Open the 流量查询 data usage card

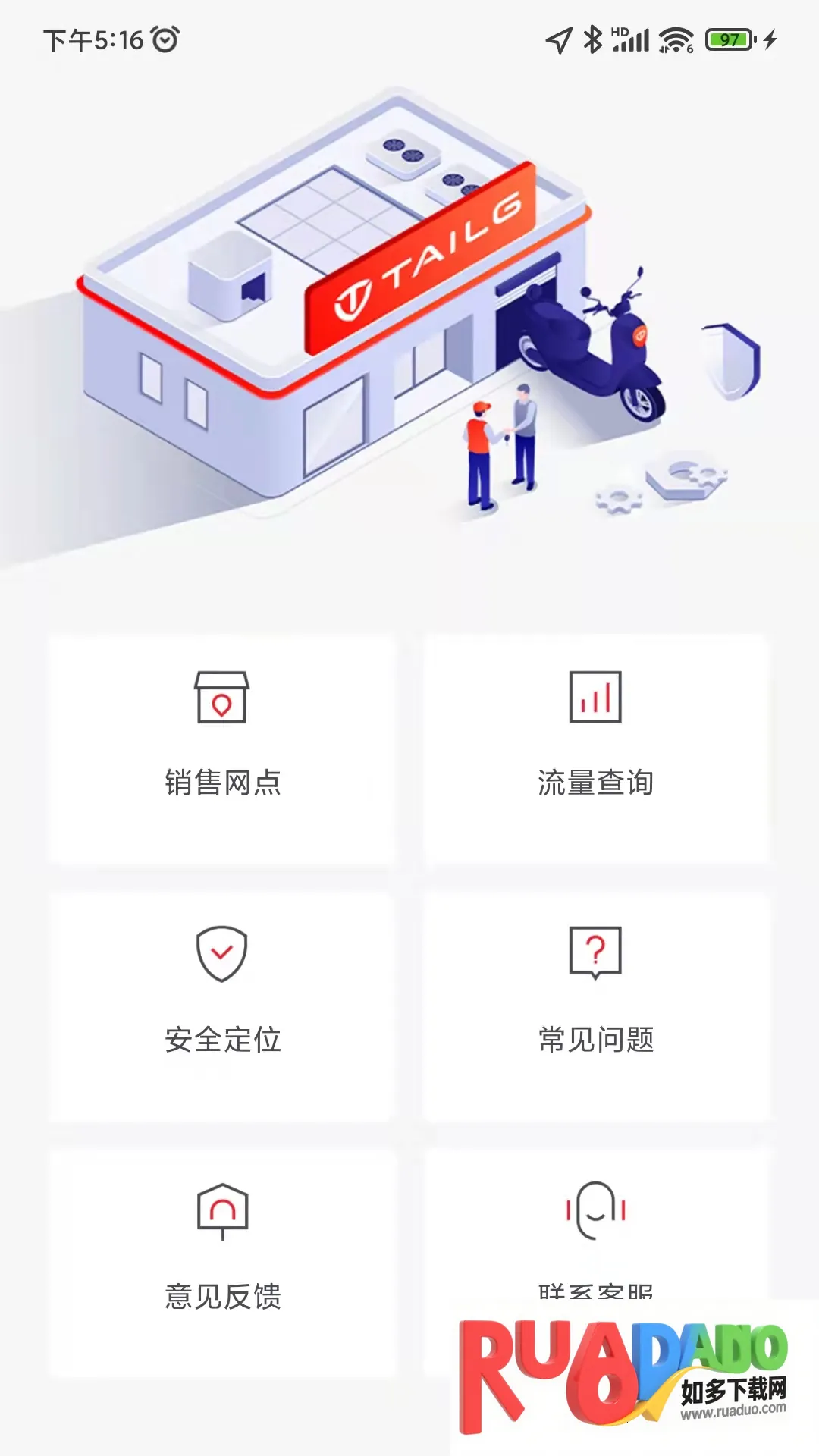596,749
